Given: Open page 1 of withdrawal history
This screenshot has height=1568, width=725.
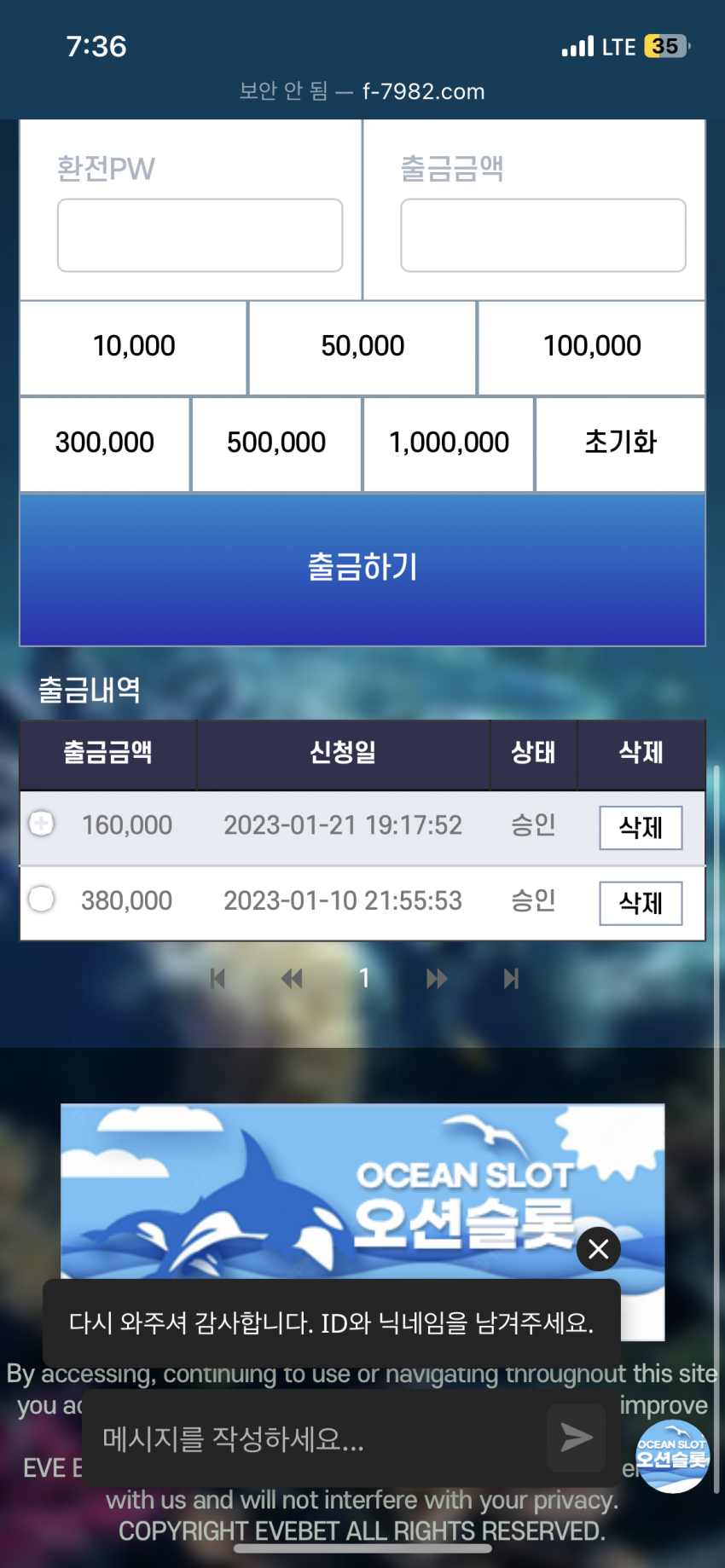Looking at the screenshot, I should (364, 978).
